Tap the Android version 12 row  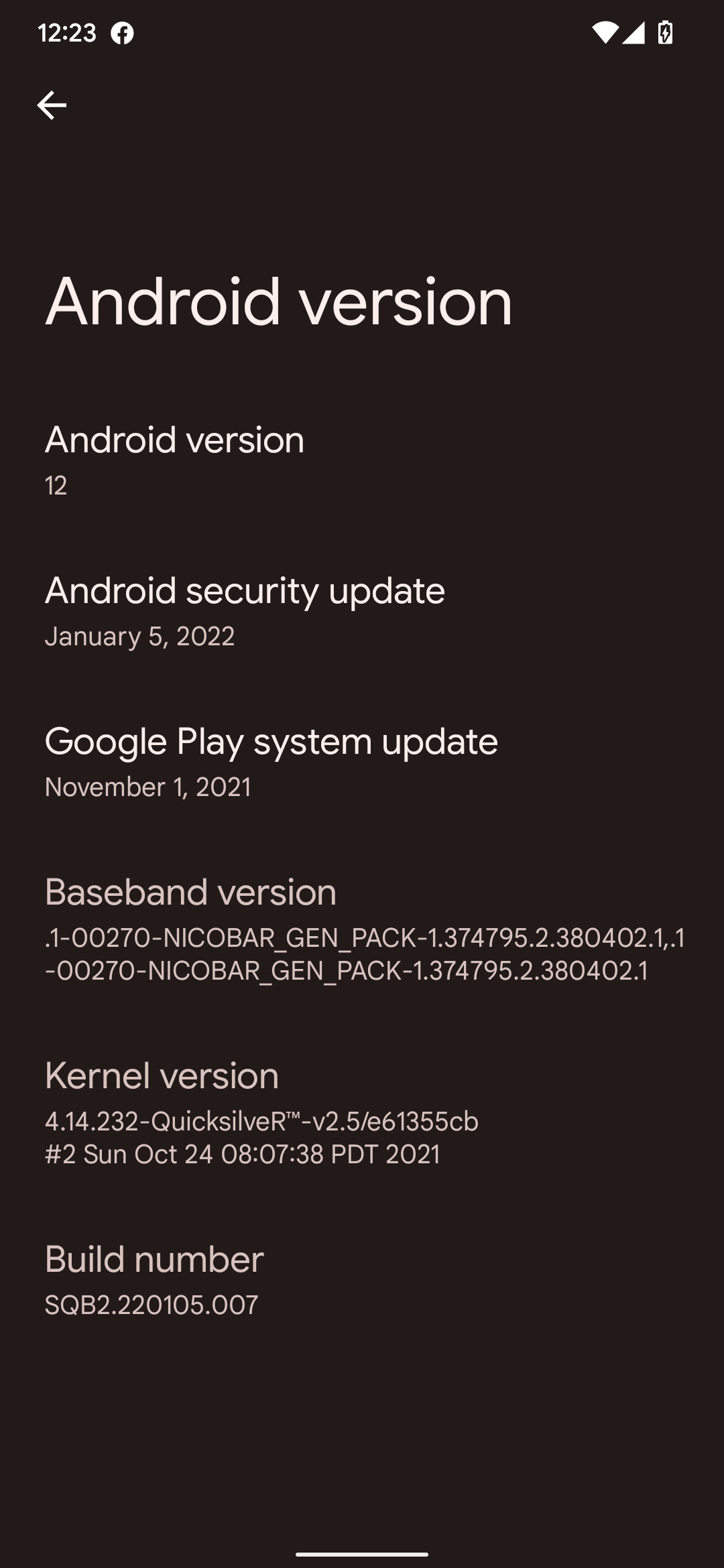coord(362,460)
